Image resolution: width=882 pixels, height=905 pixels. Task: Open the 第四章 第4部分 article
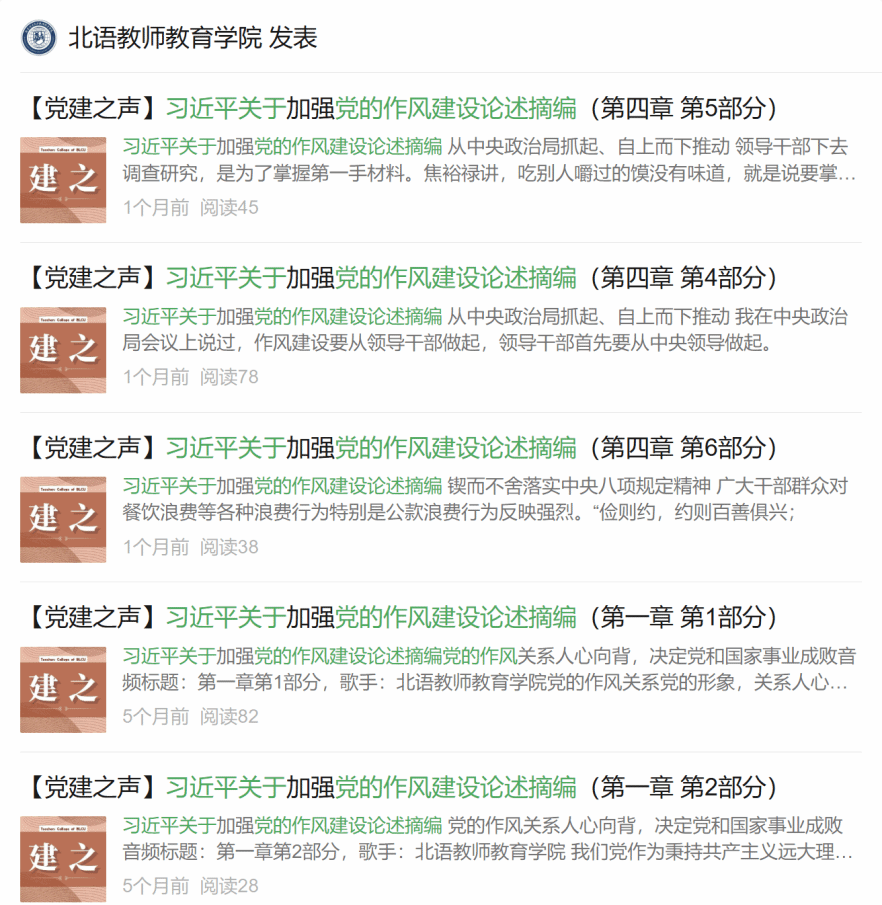[x=400, y=278]
